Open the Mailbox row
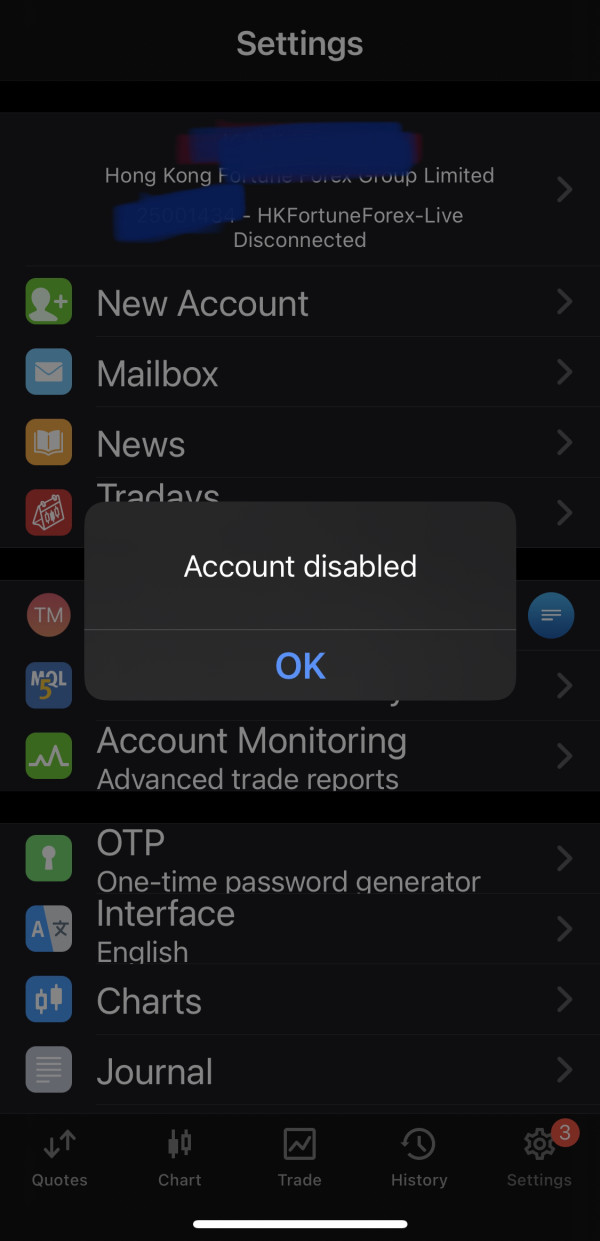 [300, 372]
